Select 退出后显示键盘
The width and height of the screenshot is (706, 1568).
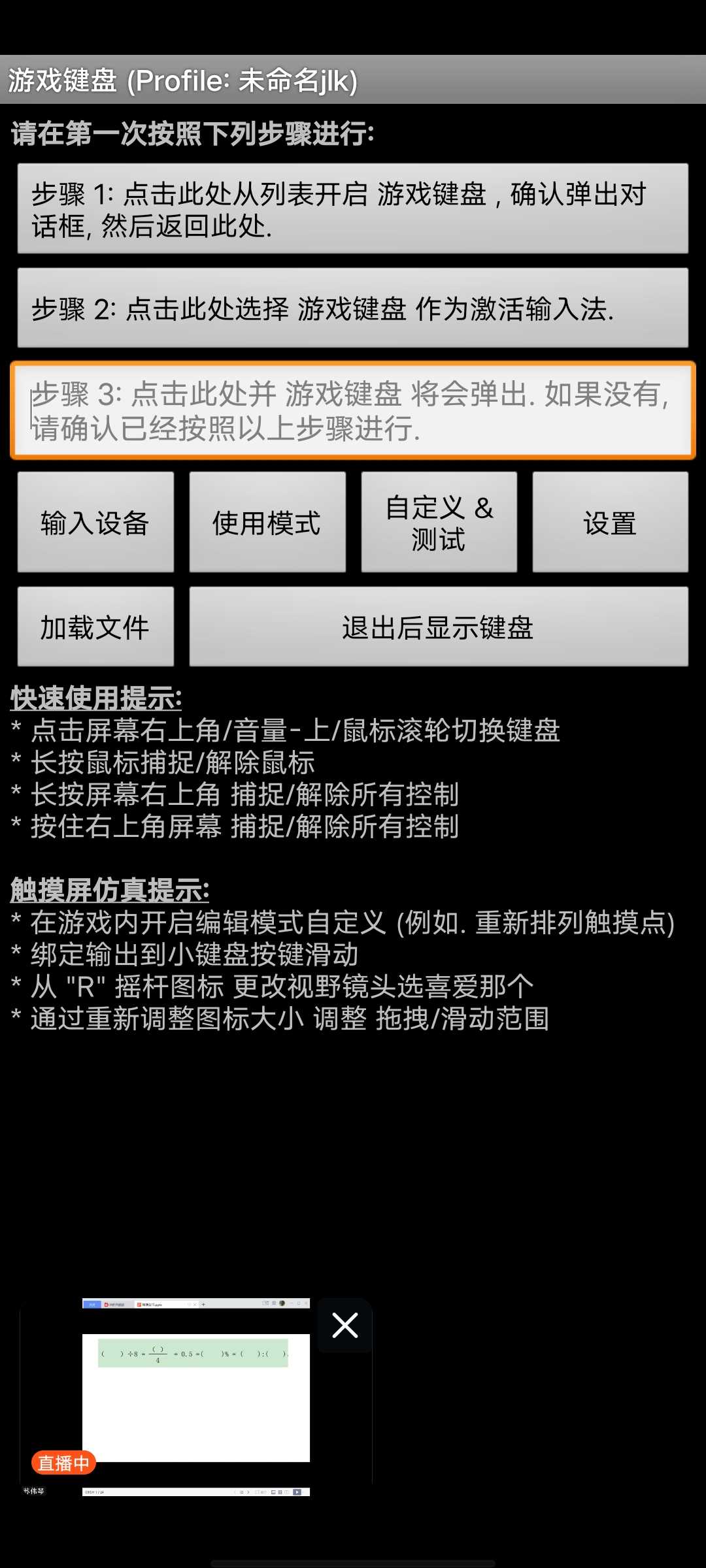(x=438, y=627)
